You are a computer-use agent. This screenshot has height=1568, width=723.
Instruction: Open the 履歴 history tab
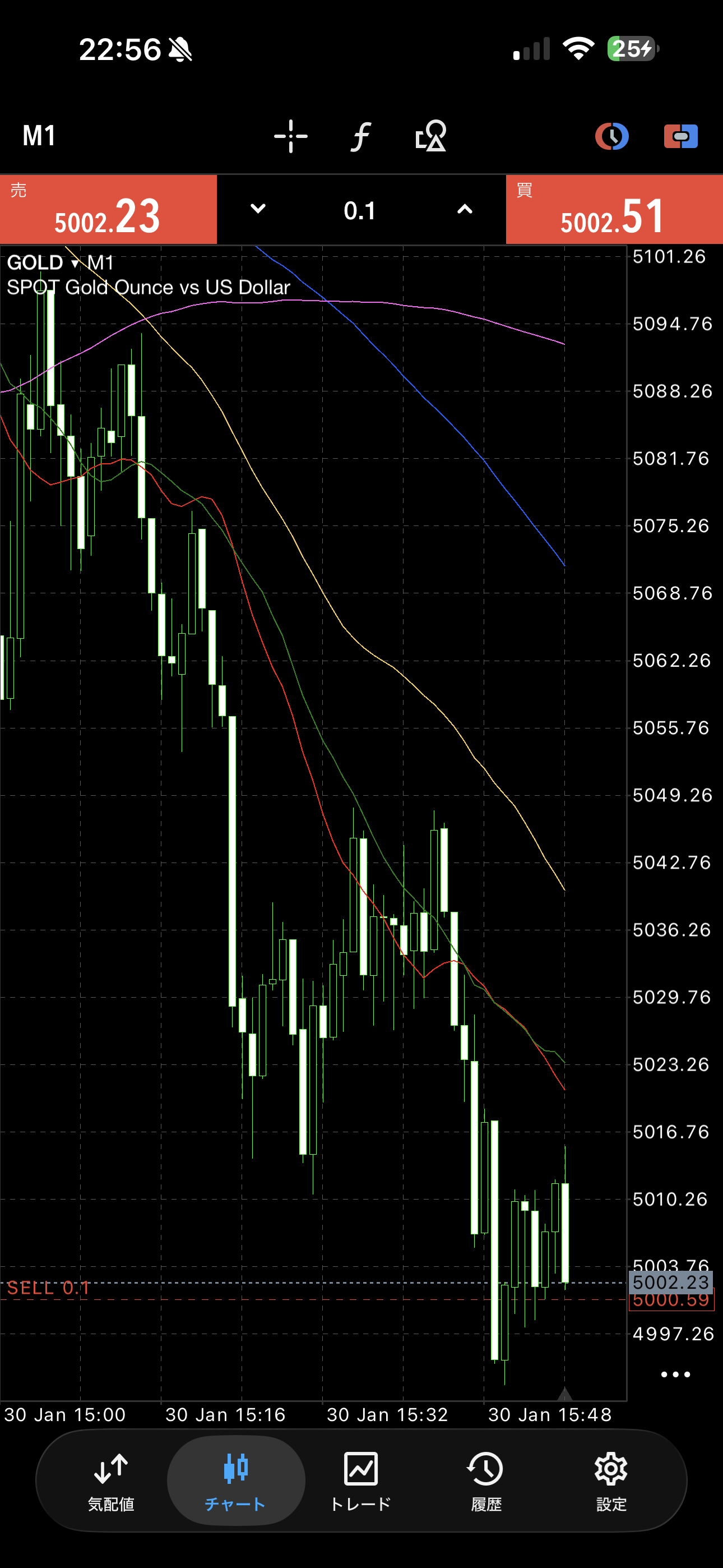point(486,1481)
